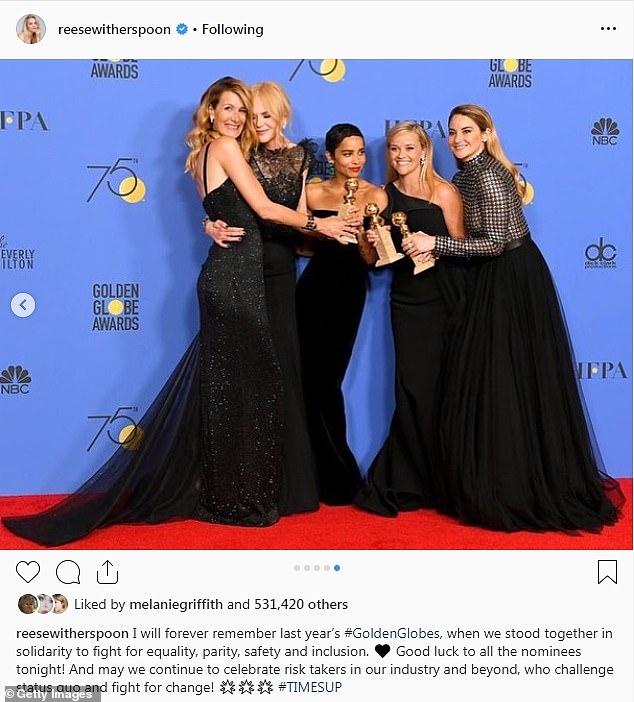Tap the carousel page indicator dots
This screenshot has width=634, height=702.
[317, 568]
